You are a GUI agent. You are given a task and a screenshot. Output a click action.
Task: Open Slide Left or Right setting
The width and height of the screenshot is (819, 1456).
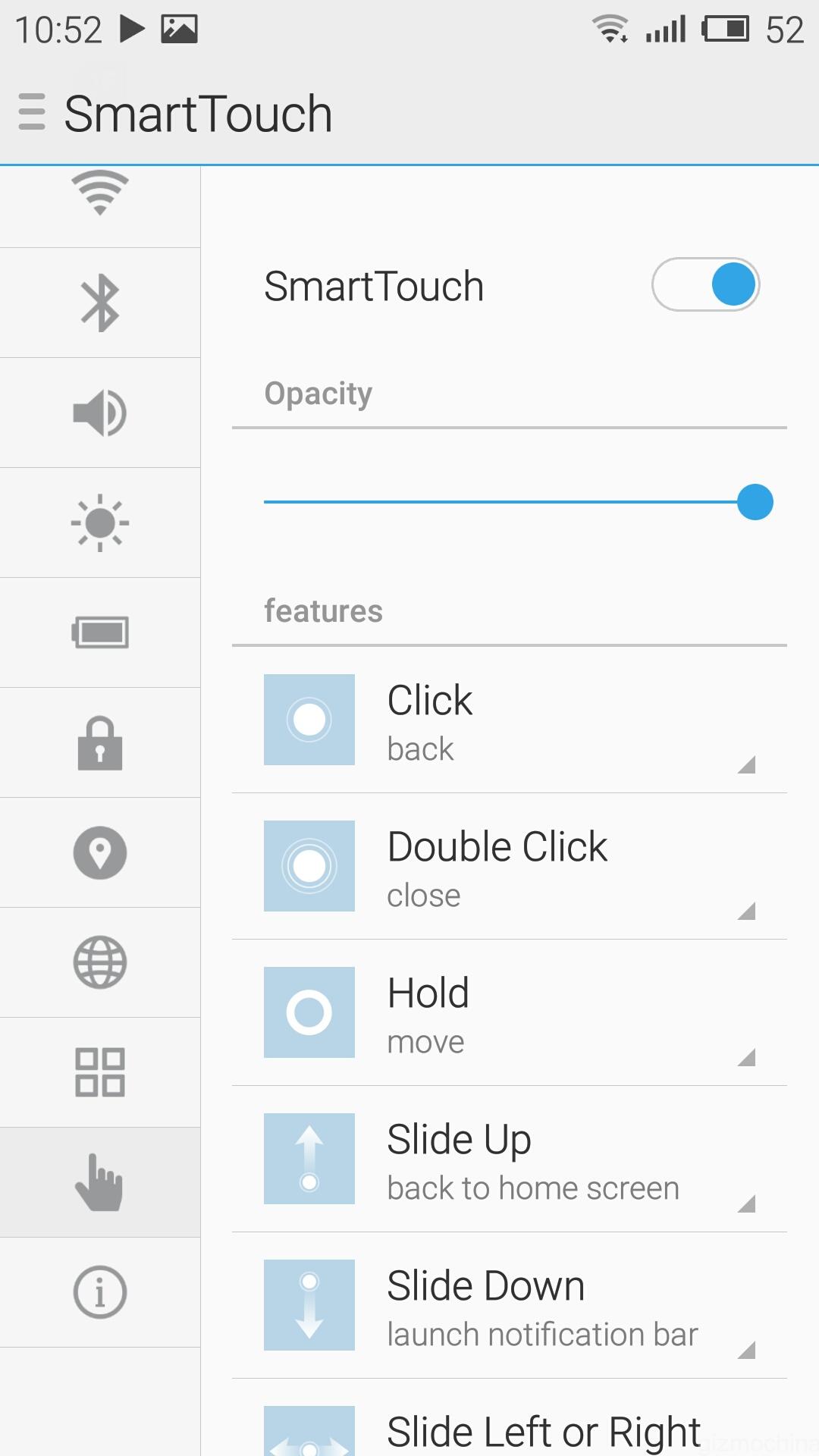click(510, 1418)
